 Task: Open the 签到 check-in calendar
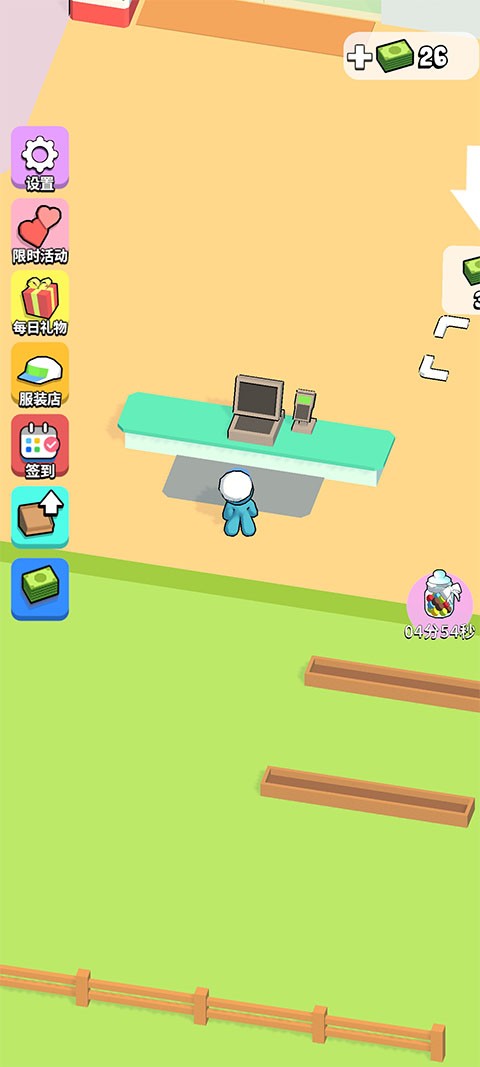tap(39, 446)
